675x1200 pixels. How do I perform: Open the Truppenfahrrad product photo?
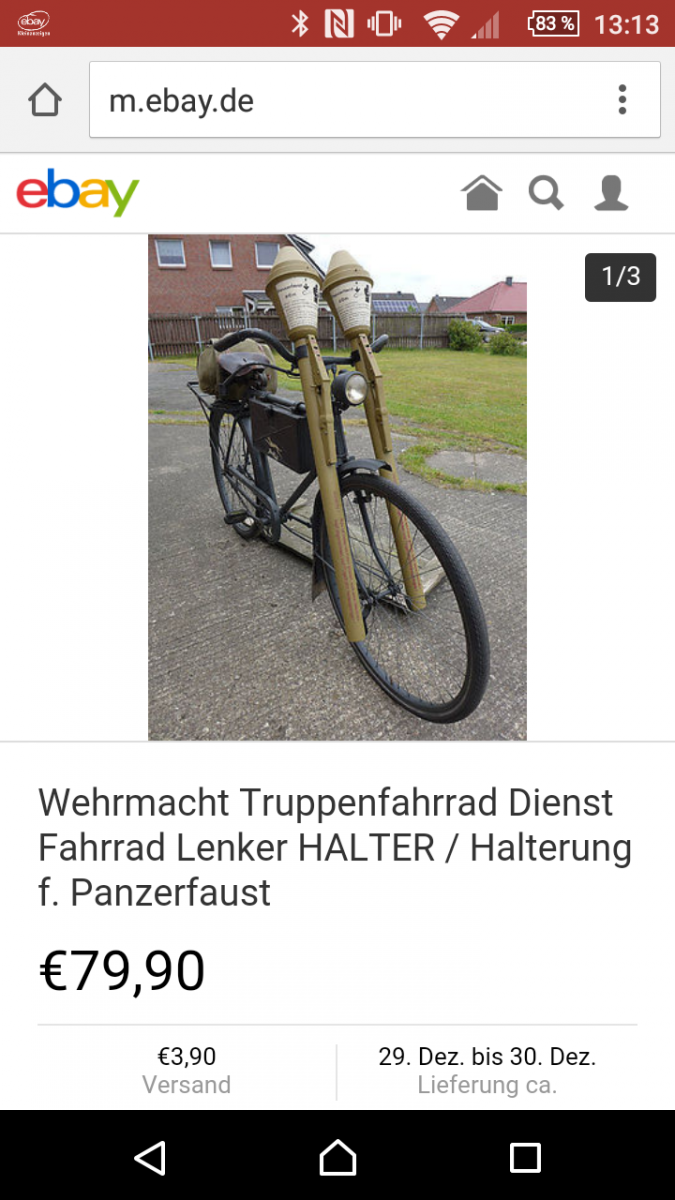pos(337,487)
